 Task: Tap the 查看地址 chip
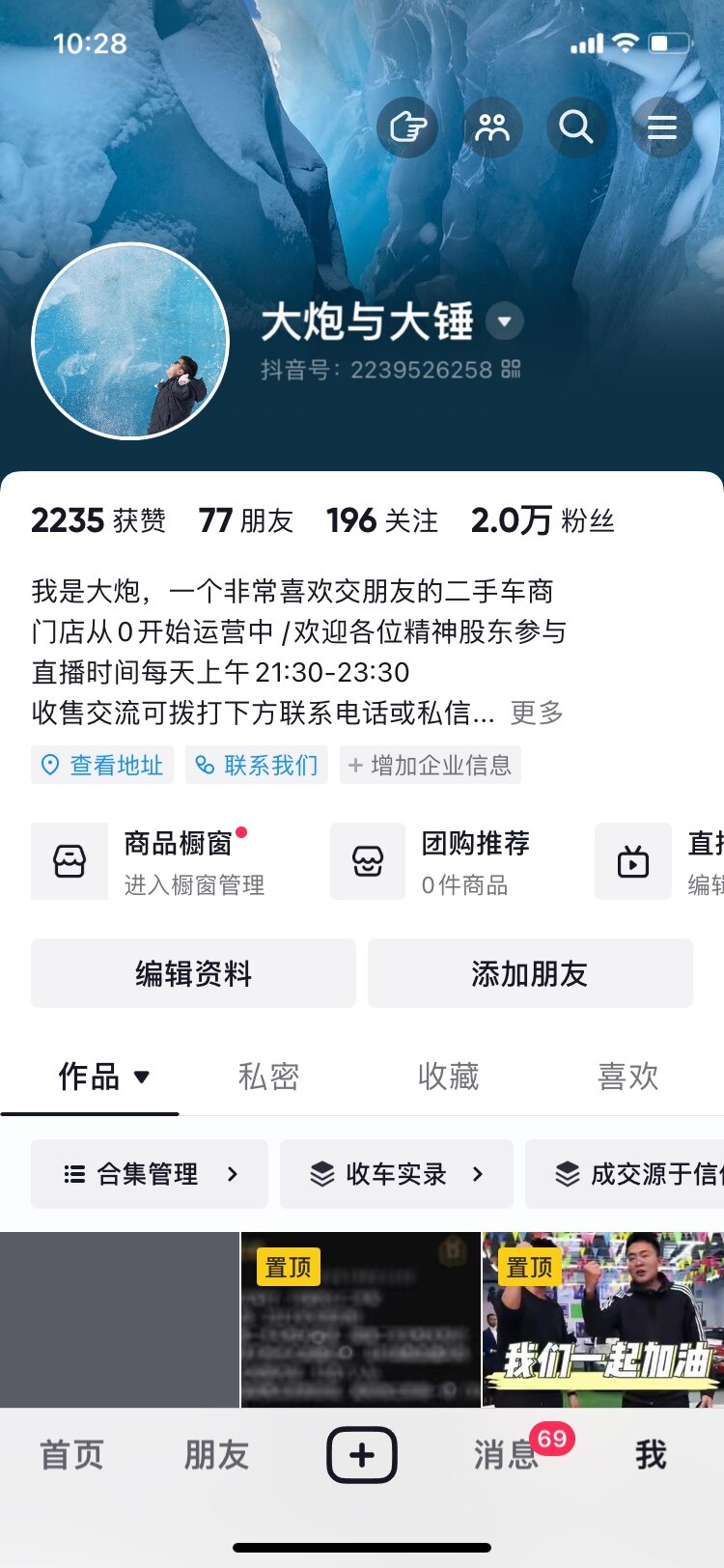click(102, 766)
